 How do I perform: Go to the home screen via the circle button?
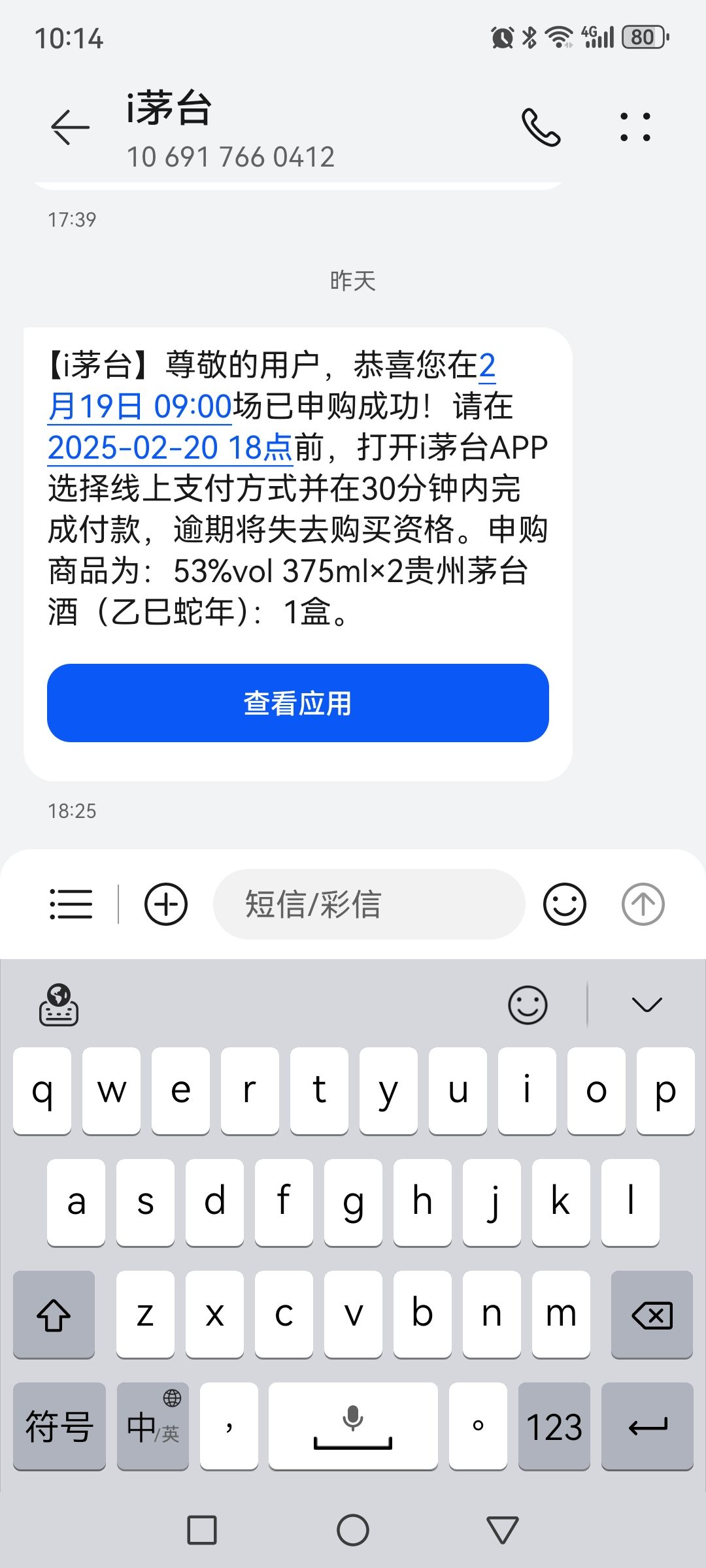point(353,1530)
